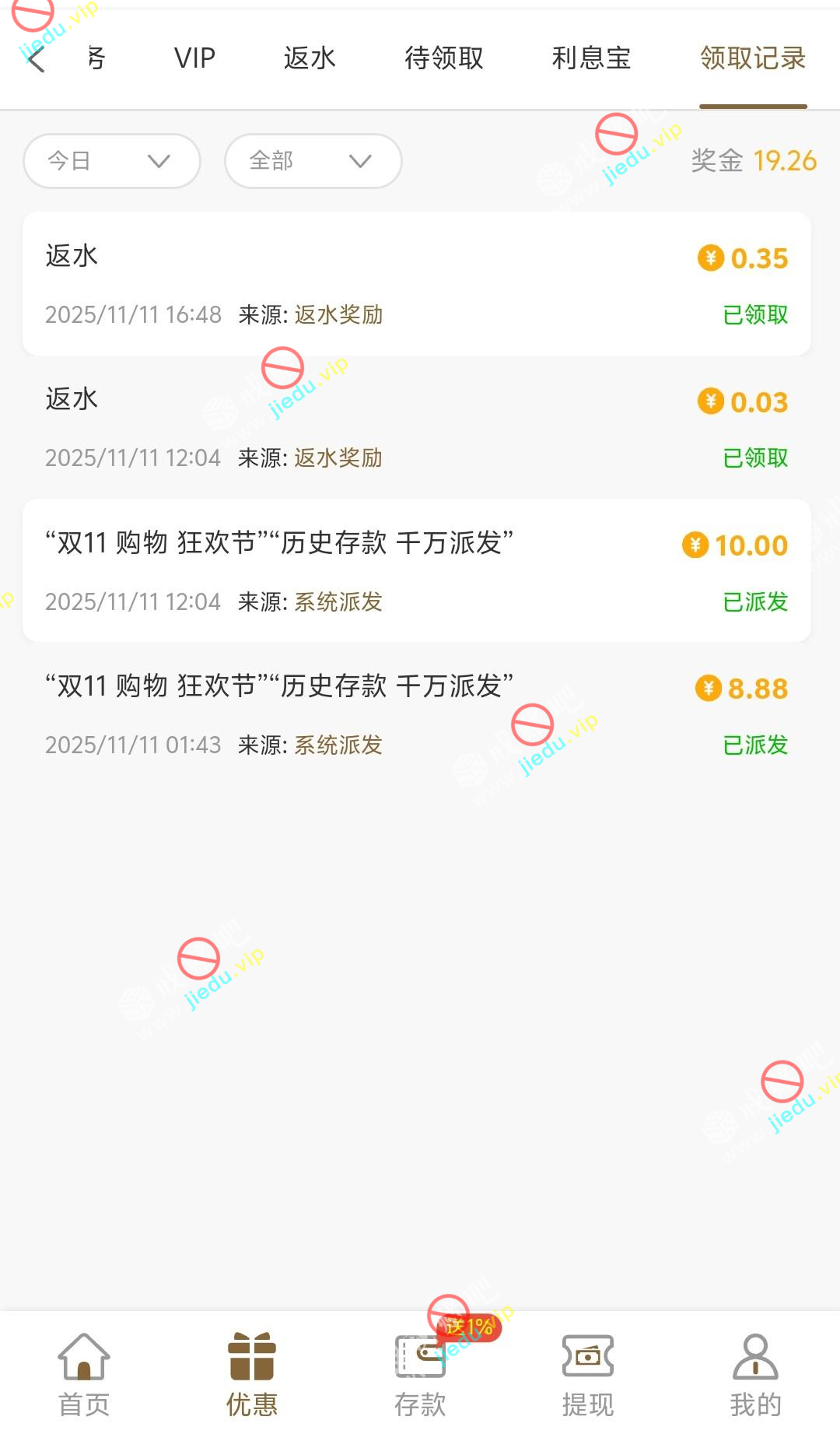The height and width of the screenshot is (1441, 840).
Task: Switch to the 待领取 tab
Action: 444,58
